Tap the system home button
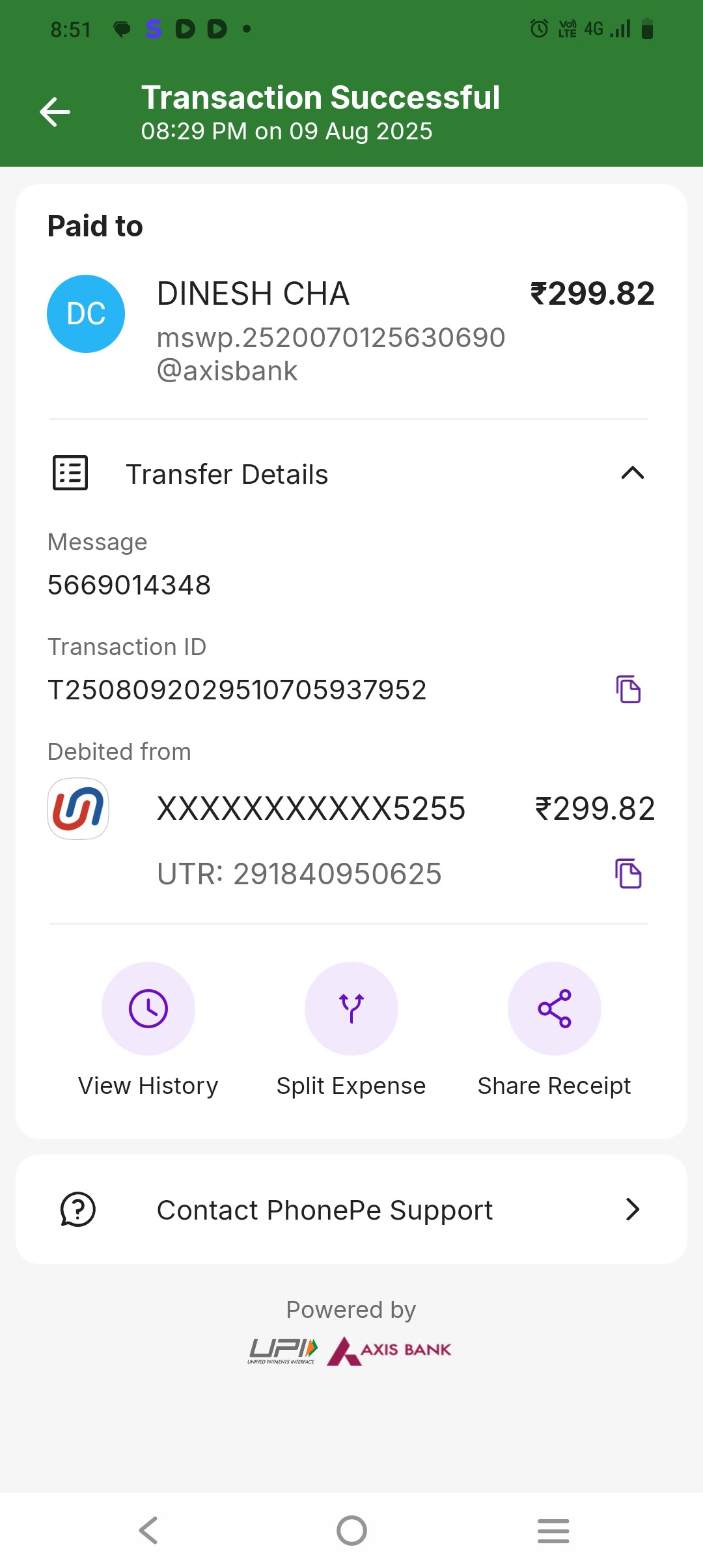 351,1530
